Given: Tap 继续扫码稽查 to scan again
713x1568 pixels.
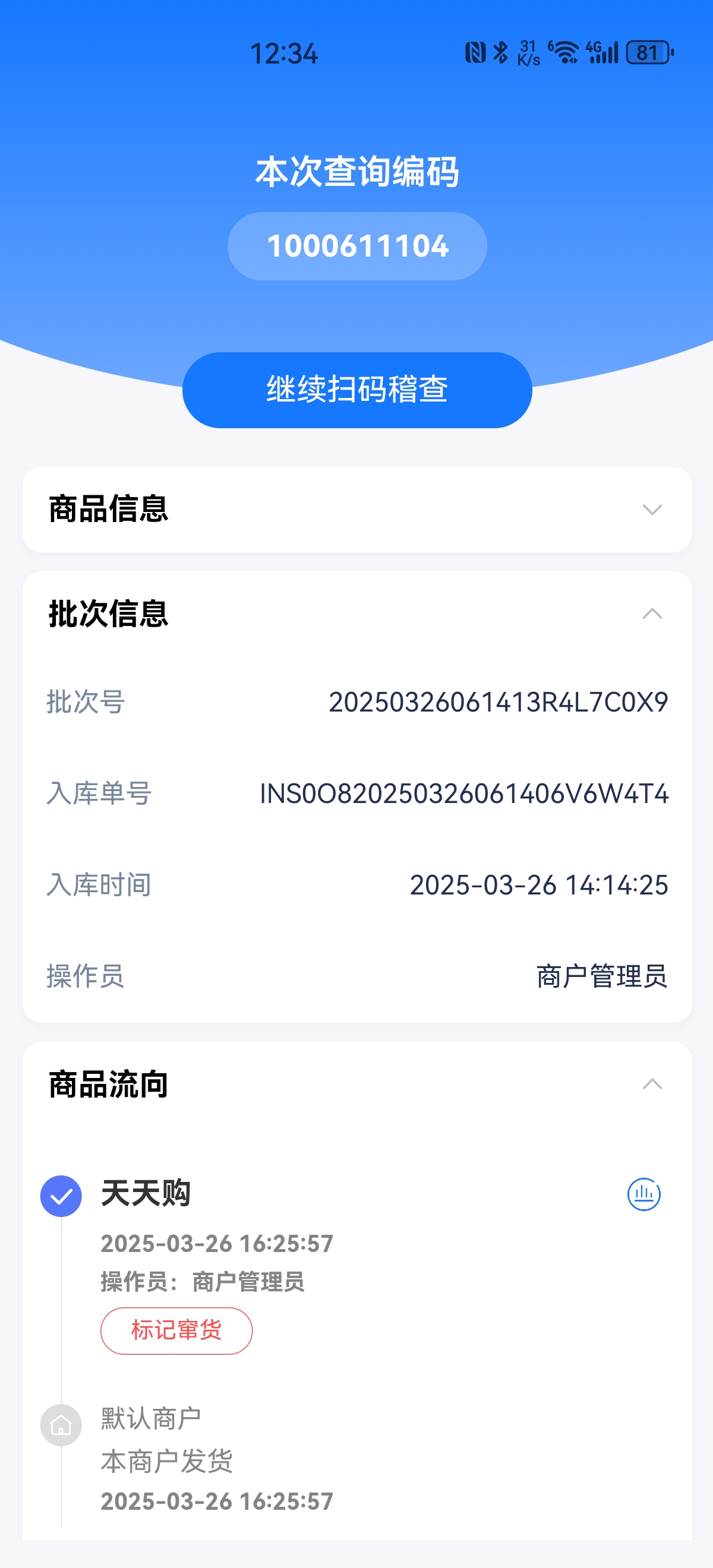Looking at the screenshot, I should click(x=357, y=390).
